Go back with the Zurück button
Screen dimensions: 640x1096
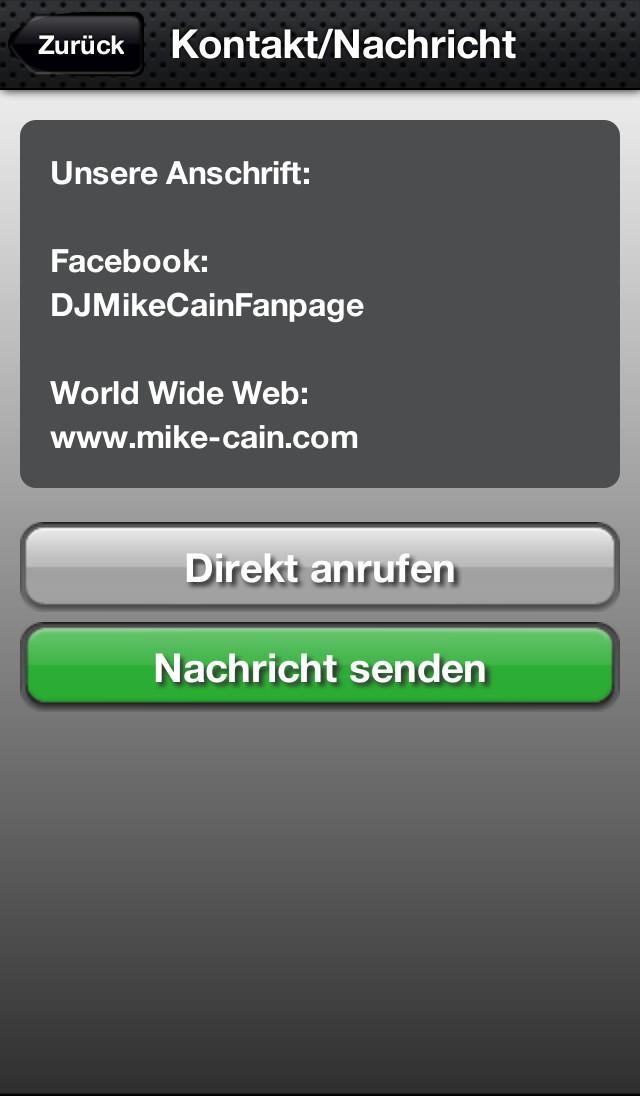(x=76, y=45)
